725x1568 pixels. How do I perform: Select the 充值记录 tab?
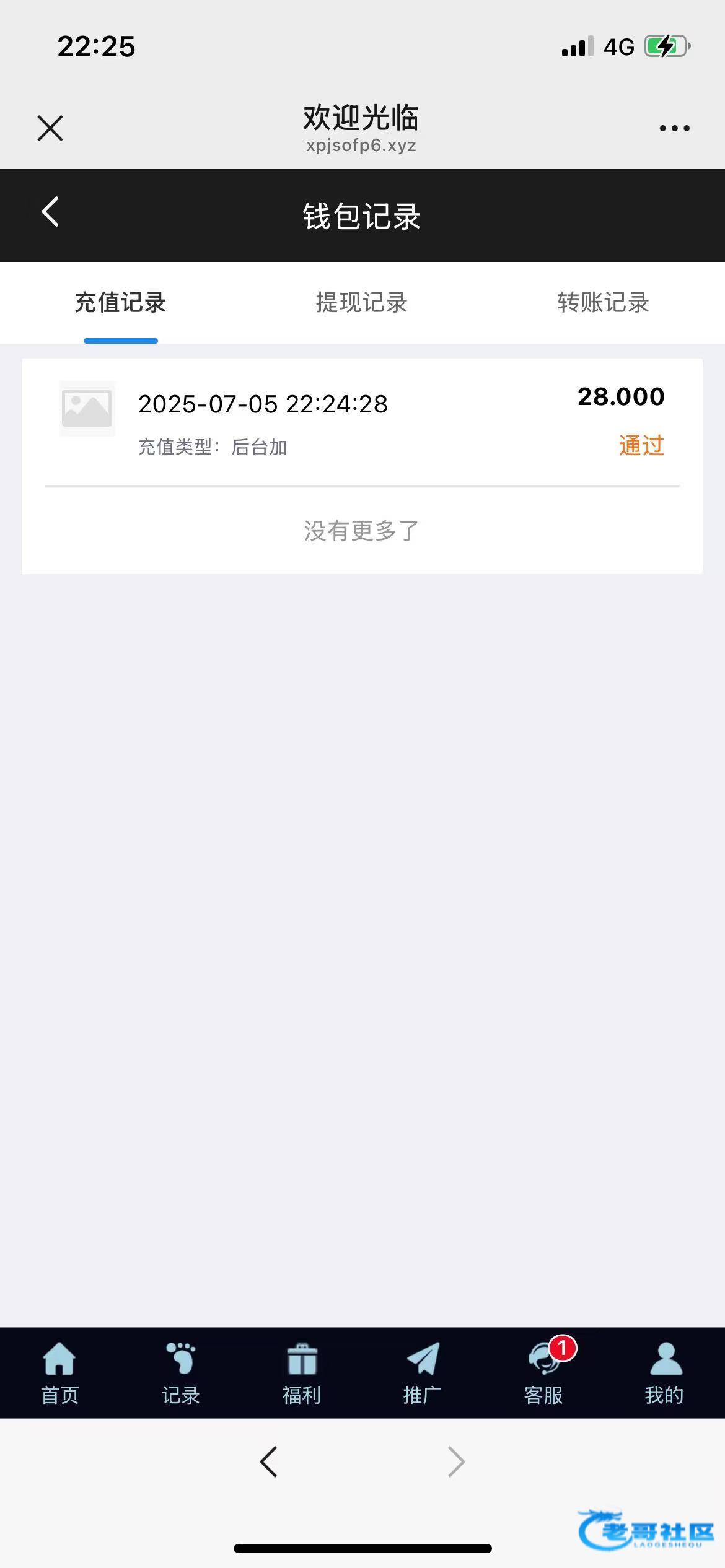pyautogui.click(x=120, y=303)
